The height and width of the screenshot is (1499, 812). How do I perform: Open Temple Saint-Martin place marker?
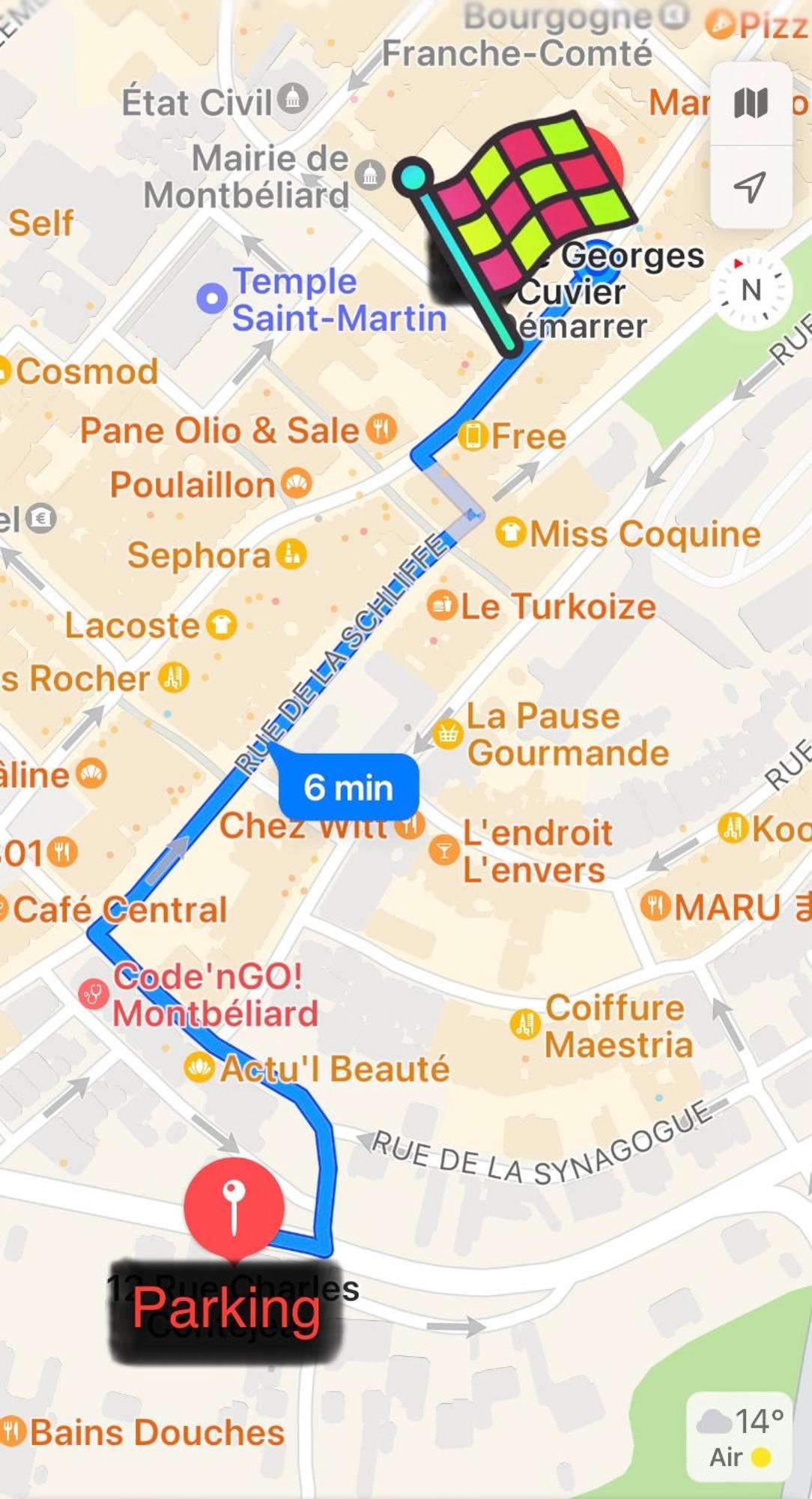212,298
